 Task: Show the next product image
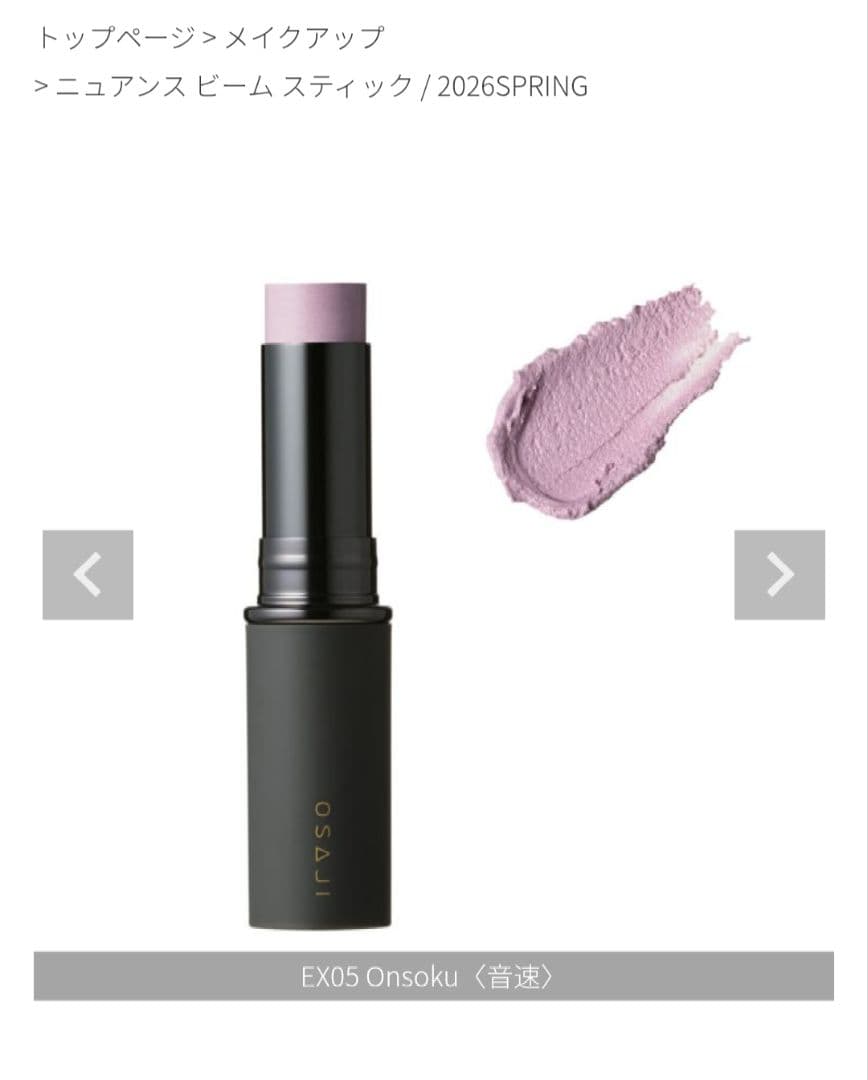tap(779, 575)
